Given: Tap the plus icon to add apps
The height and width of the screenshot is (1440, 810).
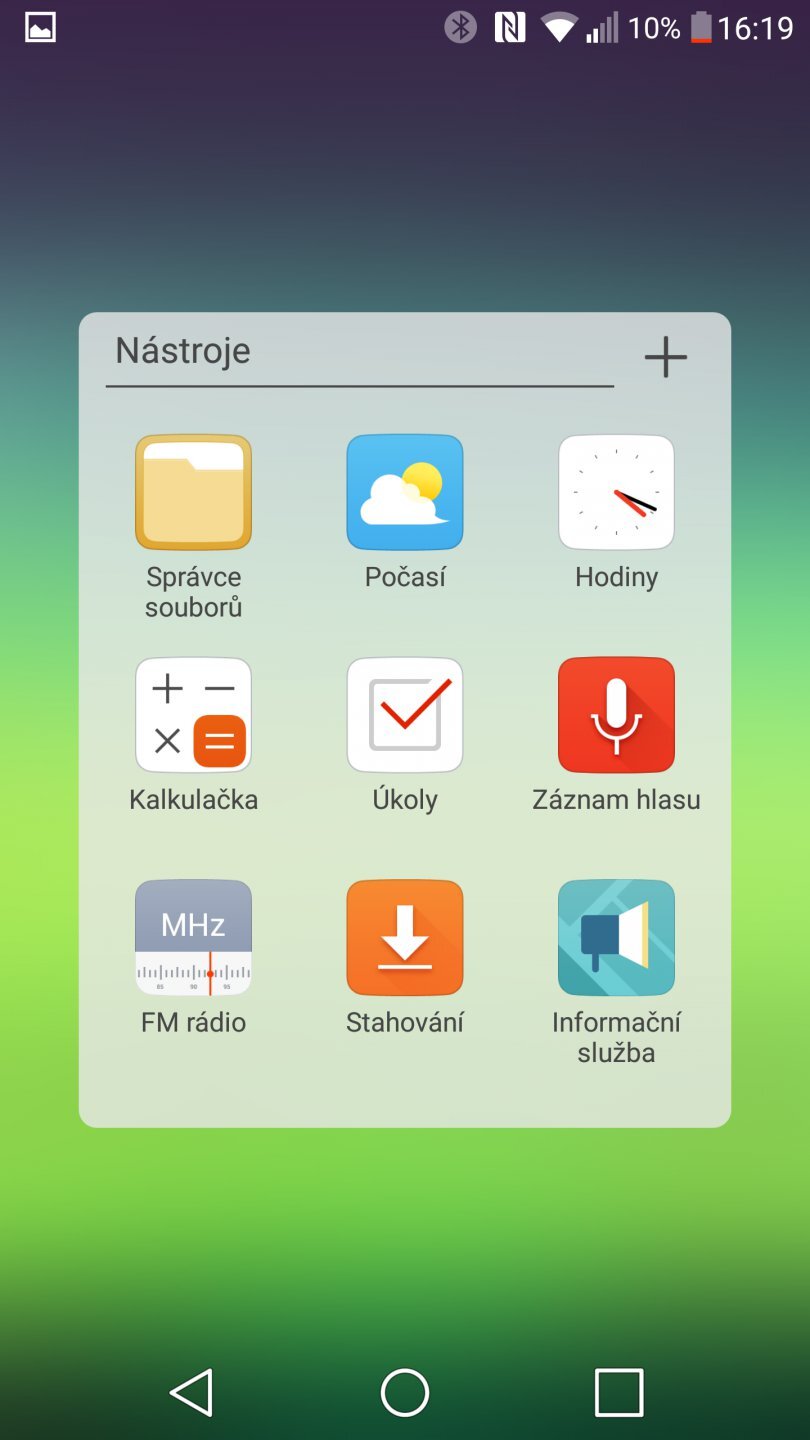Looking at the screenshot, I should click(665, 357).
